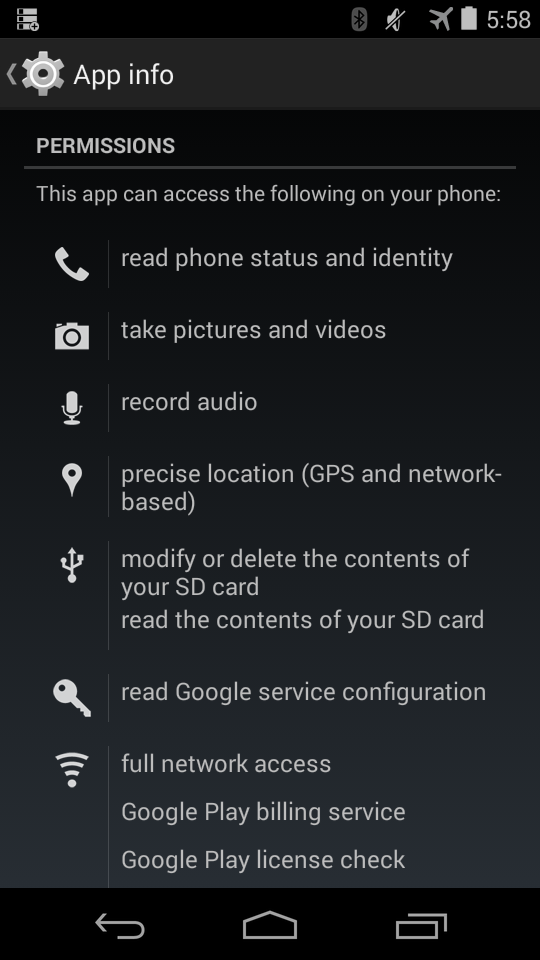Open the recent apps view
This screenshot has width=540, height=960.
421,924
